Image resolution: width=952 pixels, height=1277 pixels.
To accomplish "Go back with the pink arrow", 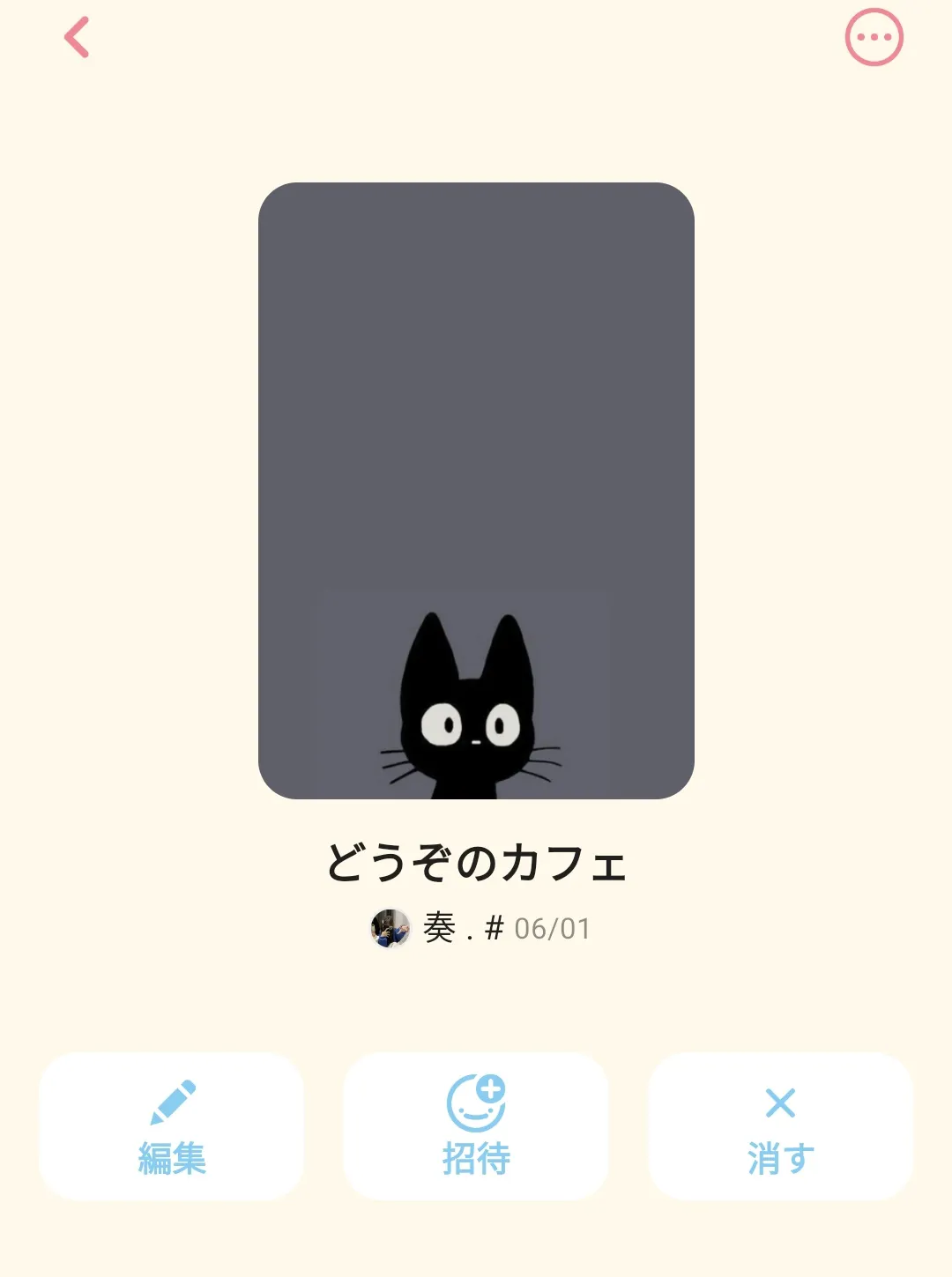I will 77,38.
